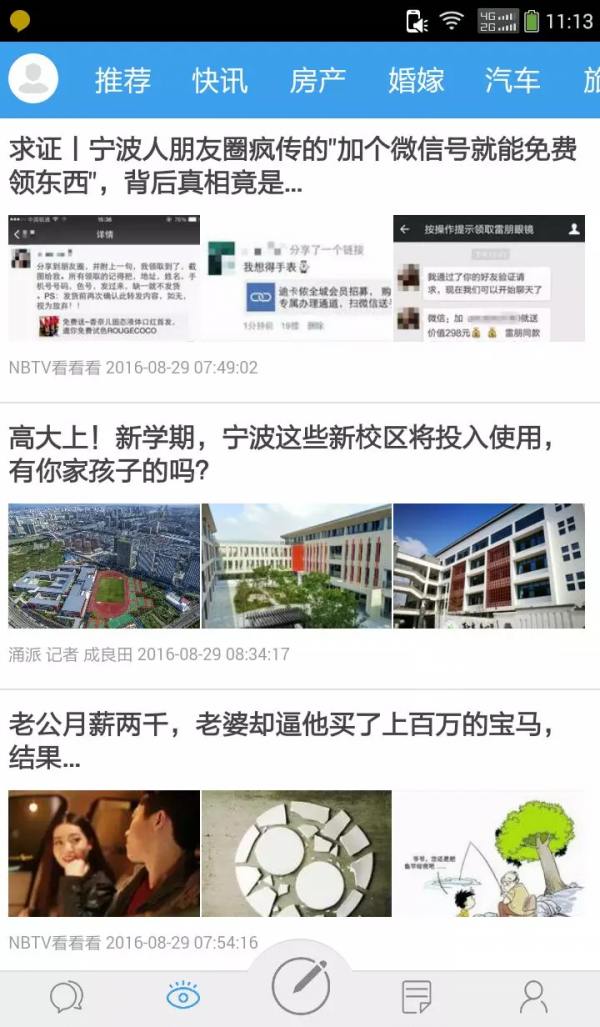Select the 房产 tab

[318, 80]
